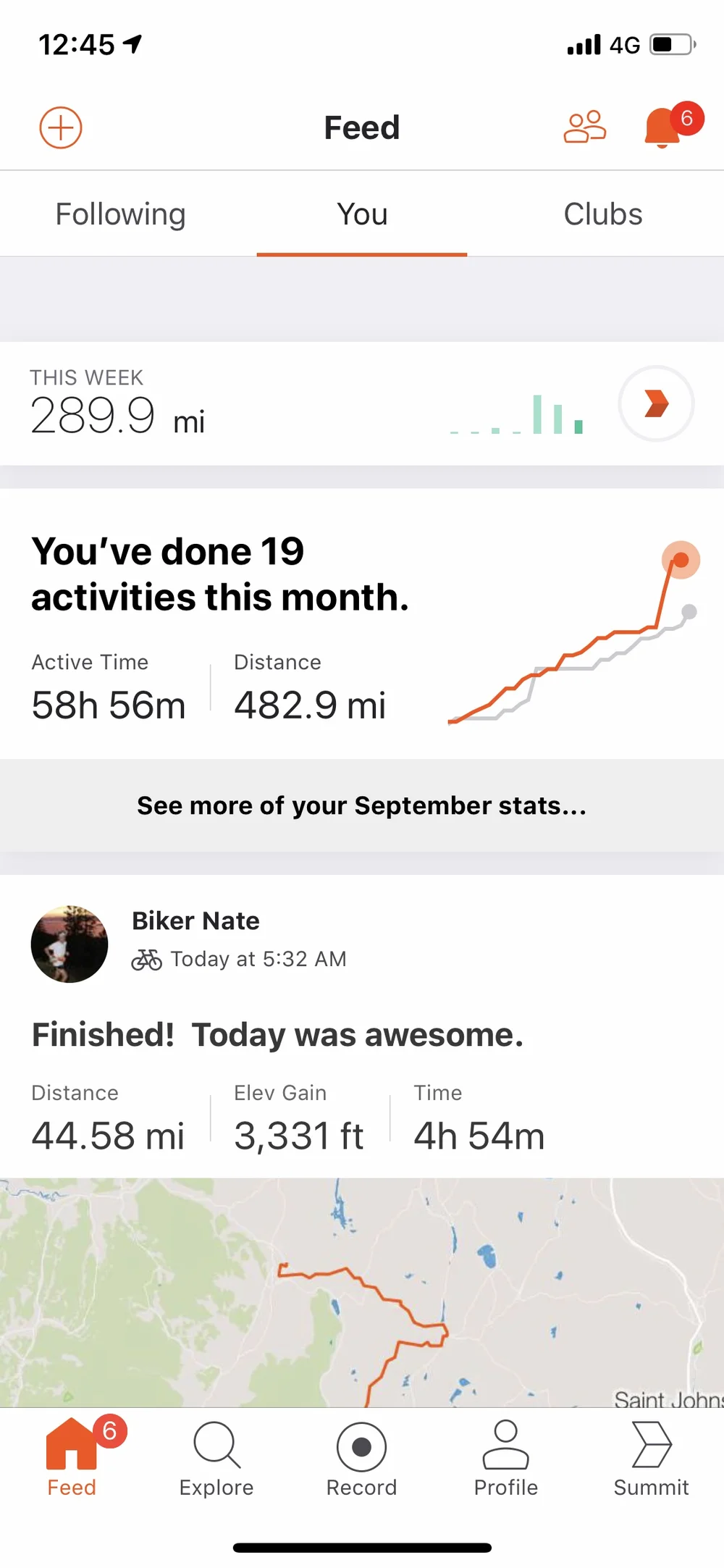Open the activity "Finished! Today was awesome."
724x1568 pixels.
tap(277, 1034)
